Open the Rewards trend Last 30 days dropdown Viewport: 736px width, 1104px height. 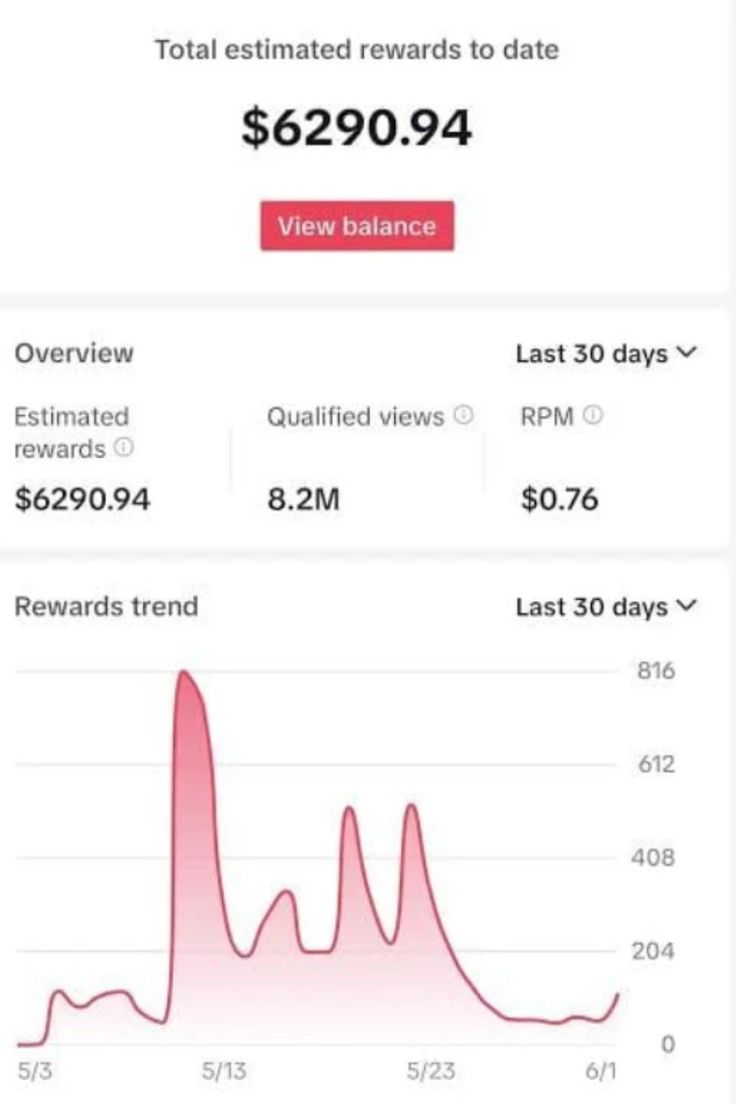pos(604,607)
